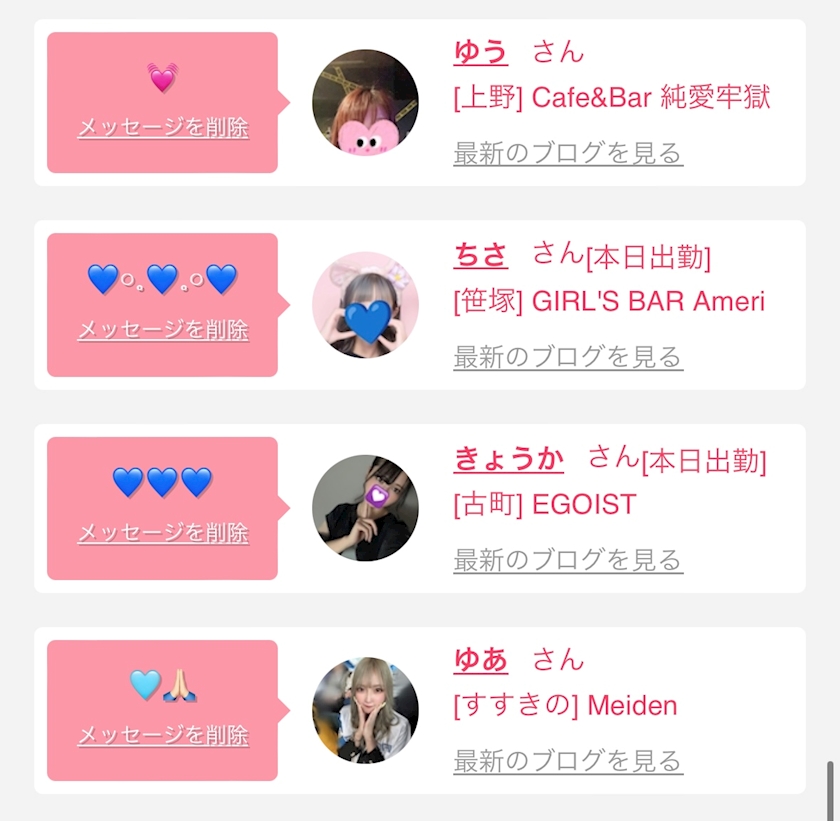Open ちさ's profile name link

(x=481, y=255)
